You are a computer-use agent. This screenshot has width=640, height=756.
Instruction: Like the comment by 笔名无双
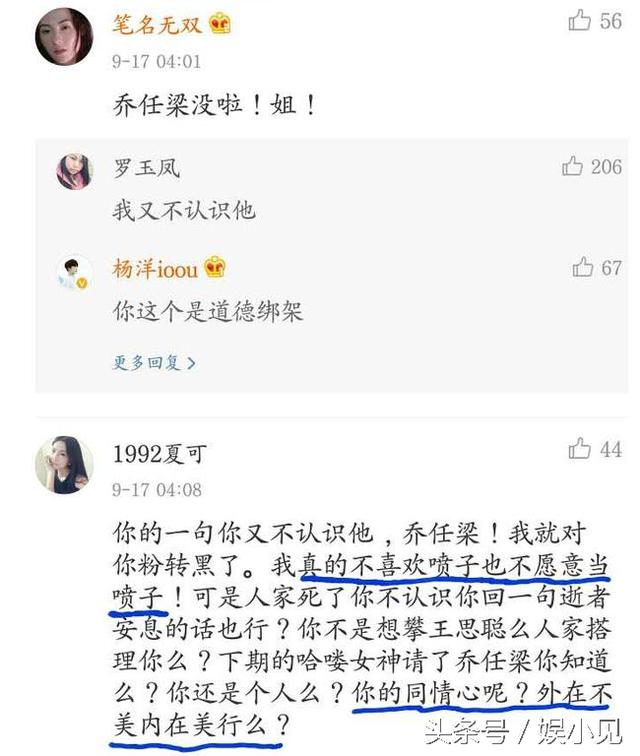coord(580,20)
